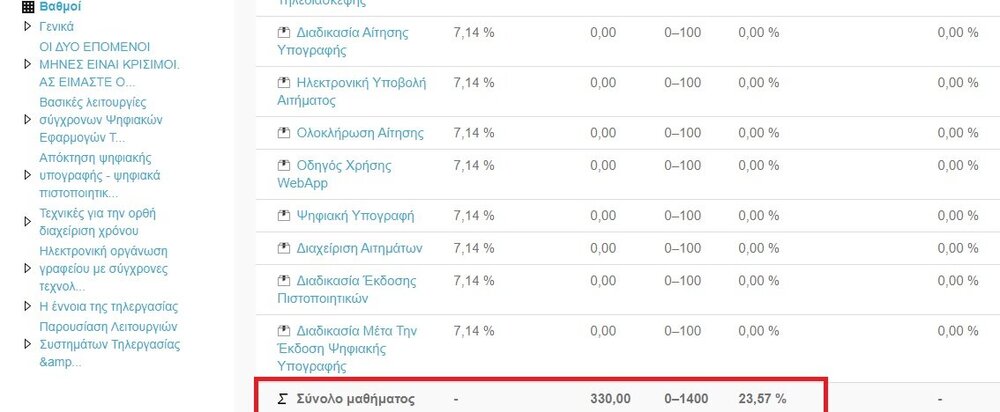This screenshot has height=412, width=1000.
Task: Select Τεχνικές για την ορθή διαχείριση χρόνου
Action: pos(96,222)
